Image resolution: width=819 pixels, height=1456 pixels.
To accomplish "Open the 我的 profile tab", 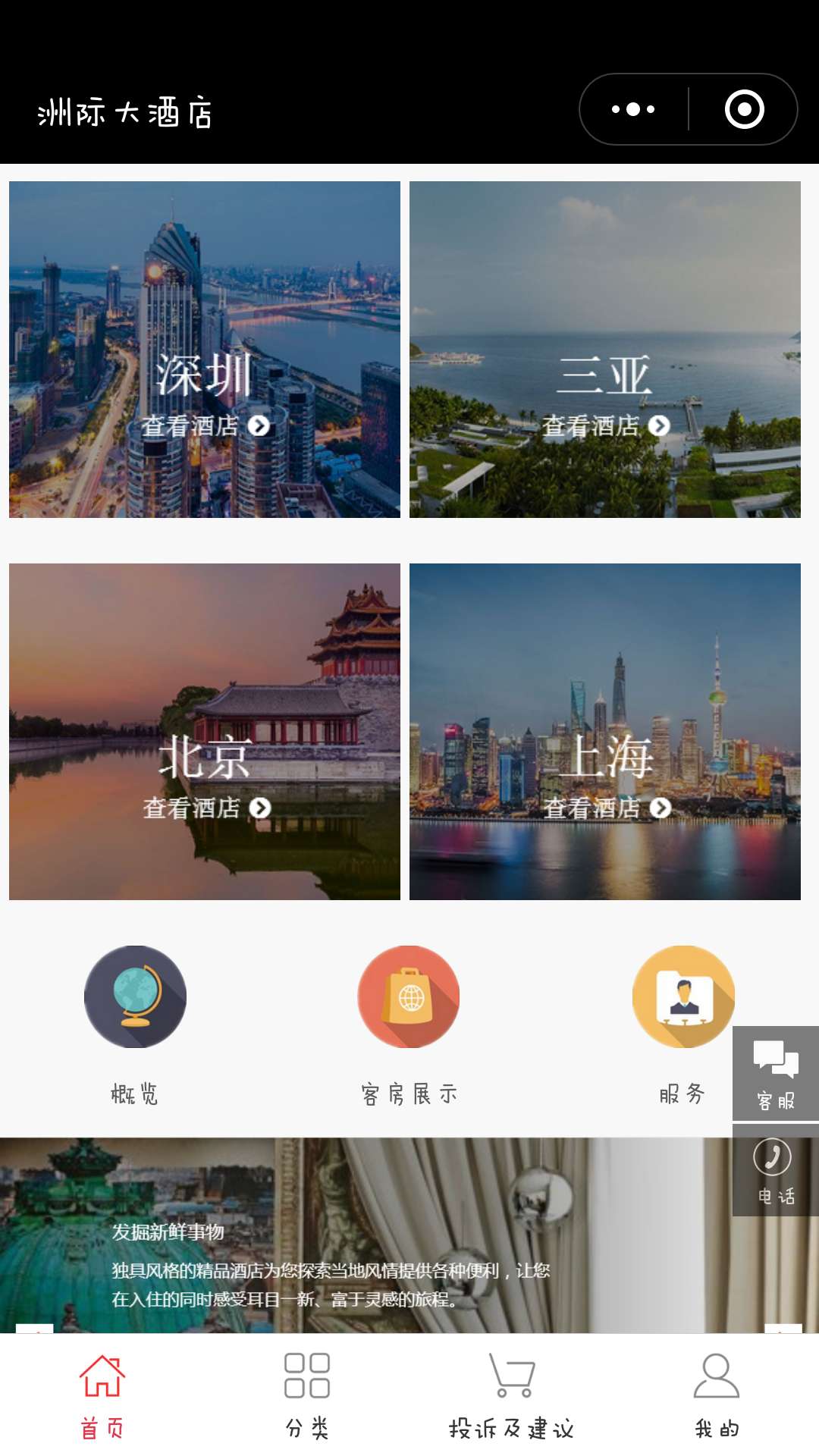I will pos(717,1395).
